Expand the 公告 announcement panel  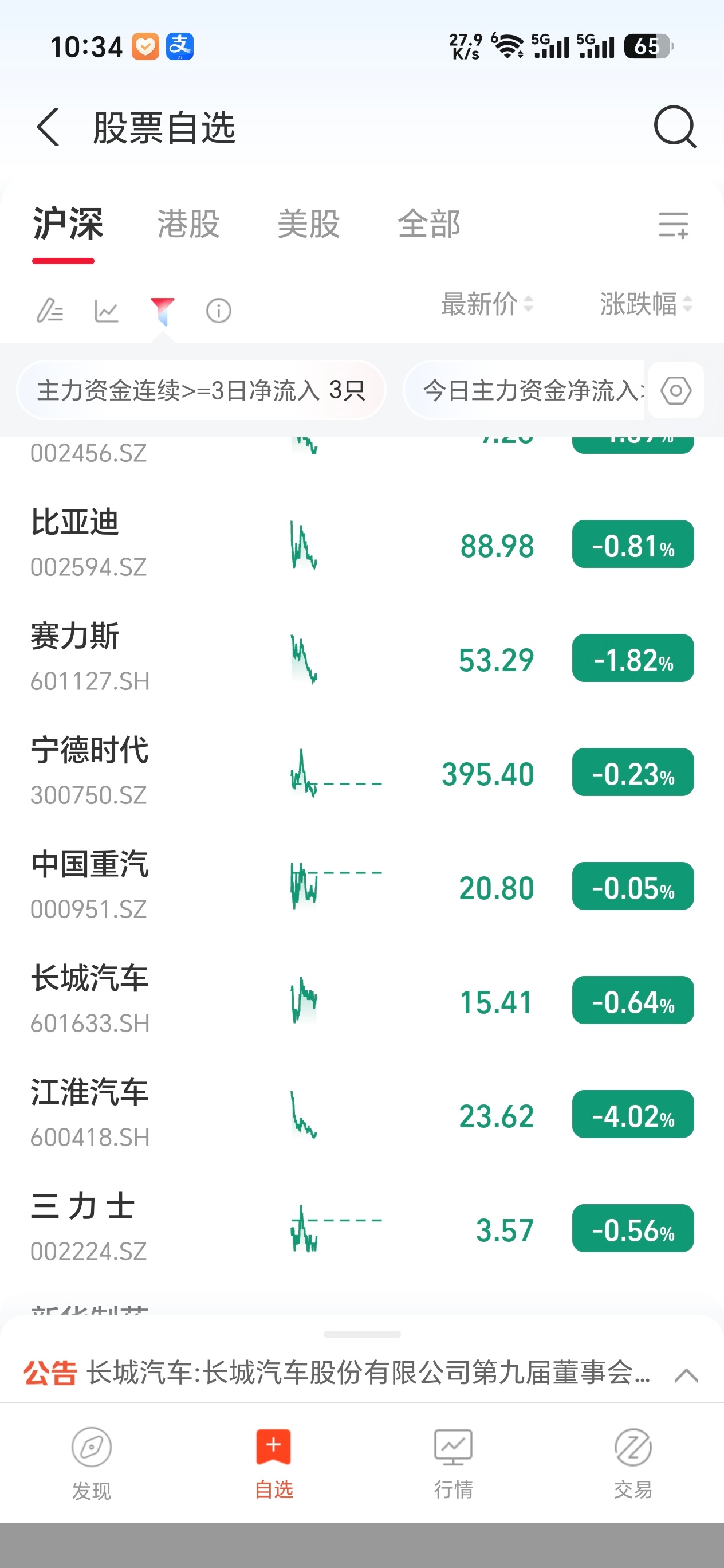click(x=686, y=1375)
